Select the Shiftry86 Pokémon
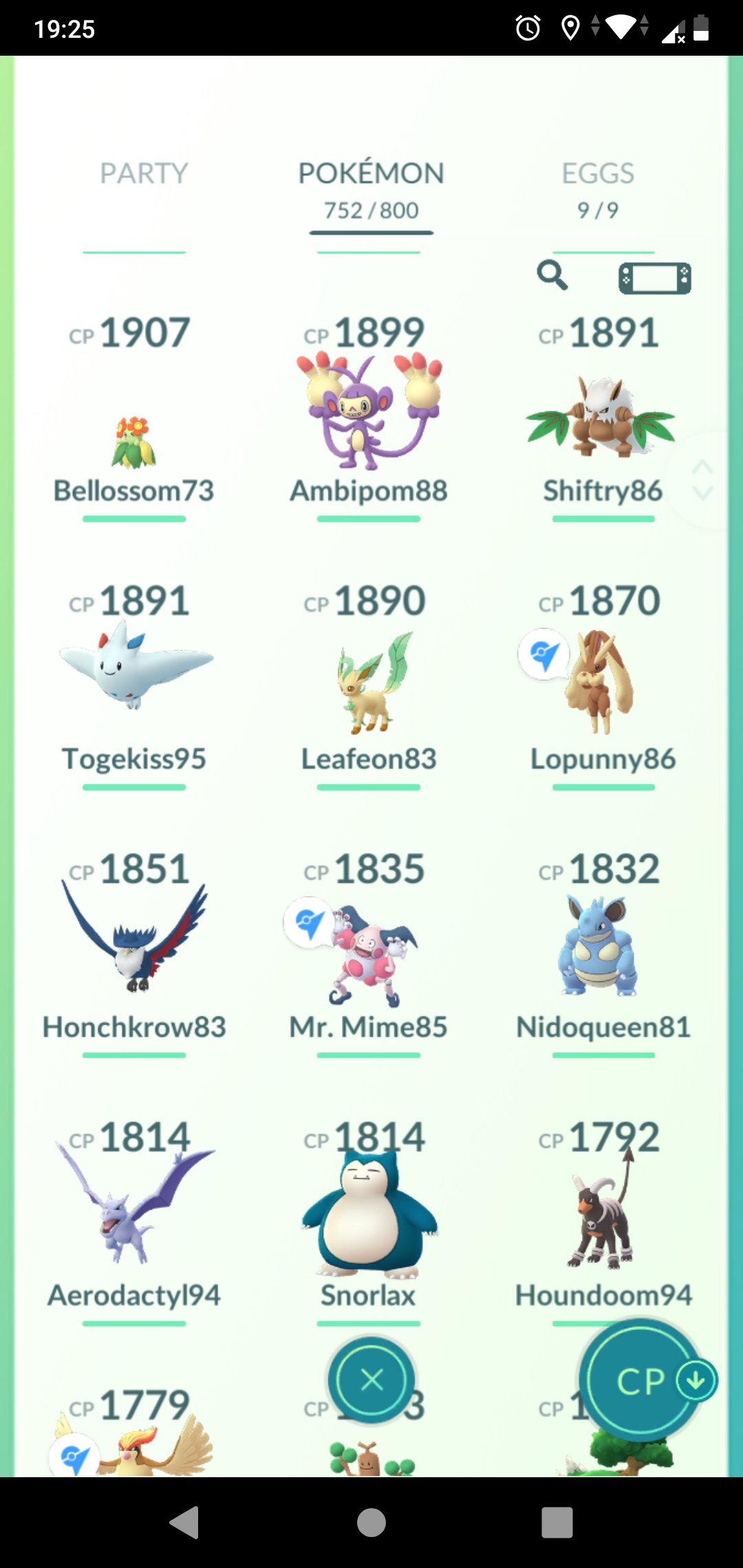The width and height of the screenshot is (743, 1568). (602, 418)
